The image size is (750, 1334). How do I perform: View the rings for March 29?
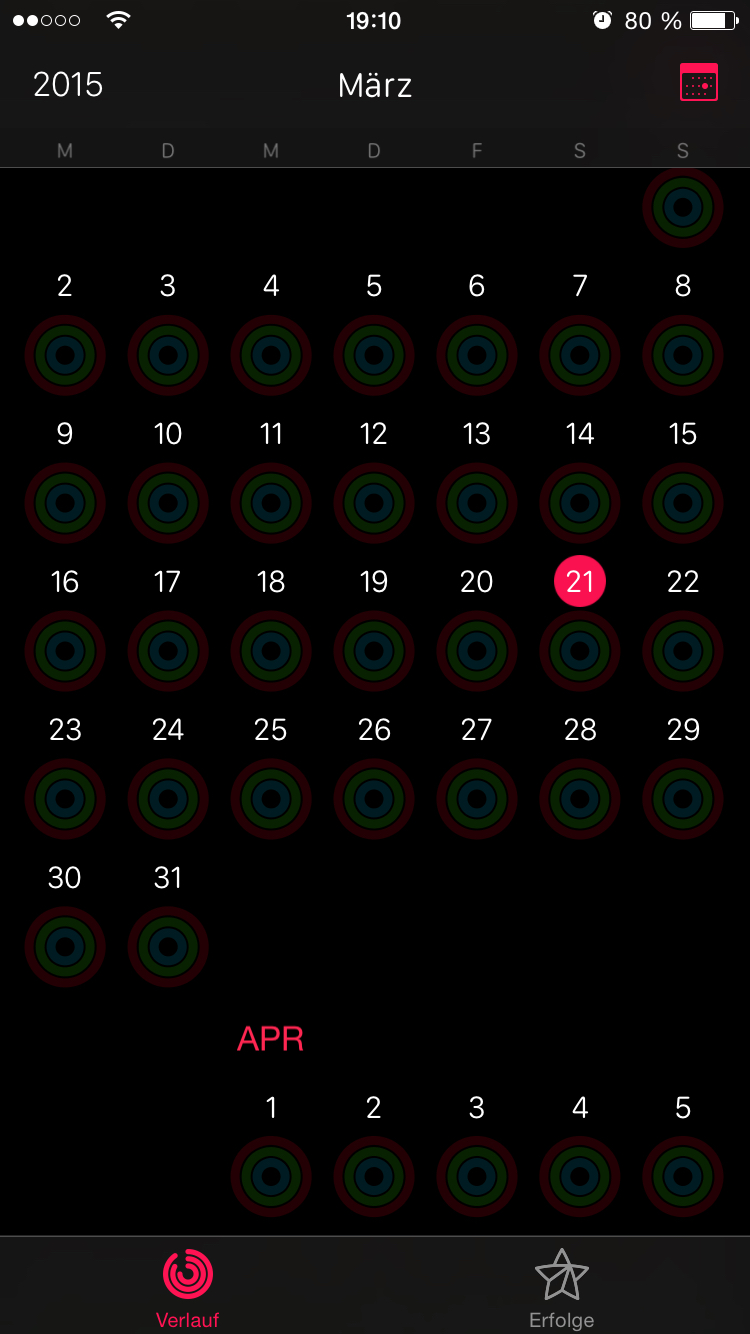[683, 799]
